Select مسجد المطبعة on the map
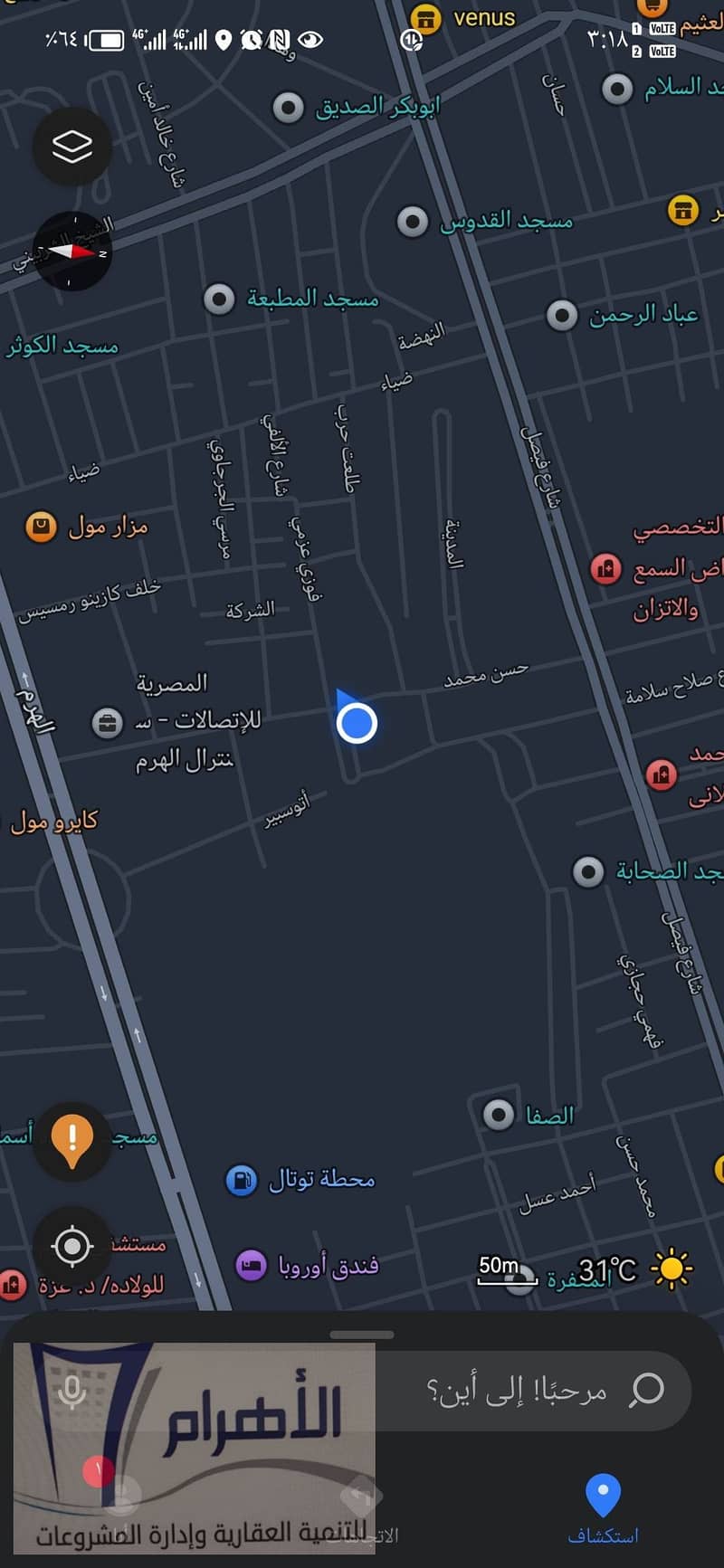 pos(219,299)
